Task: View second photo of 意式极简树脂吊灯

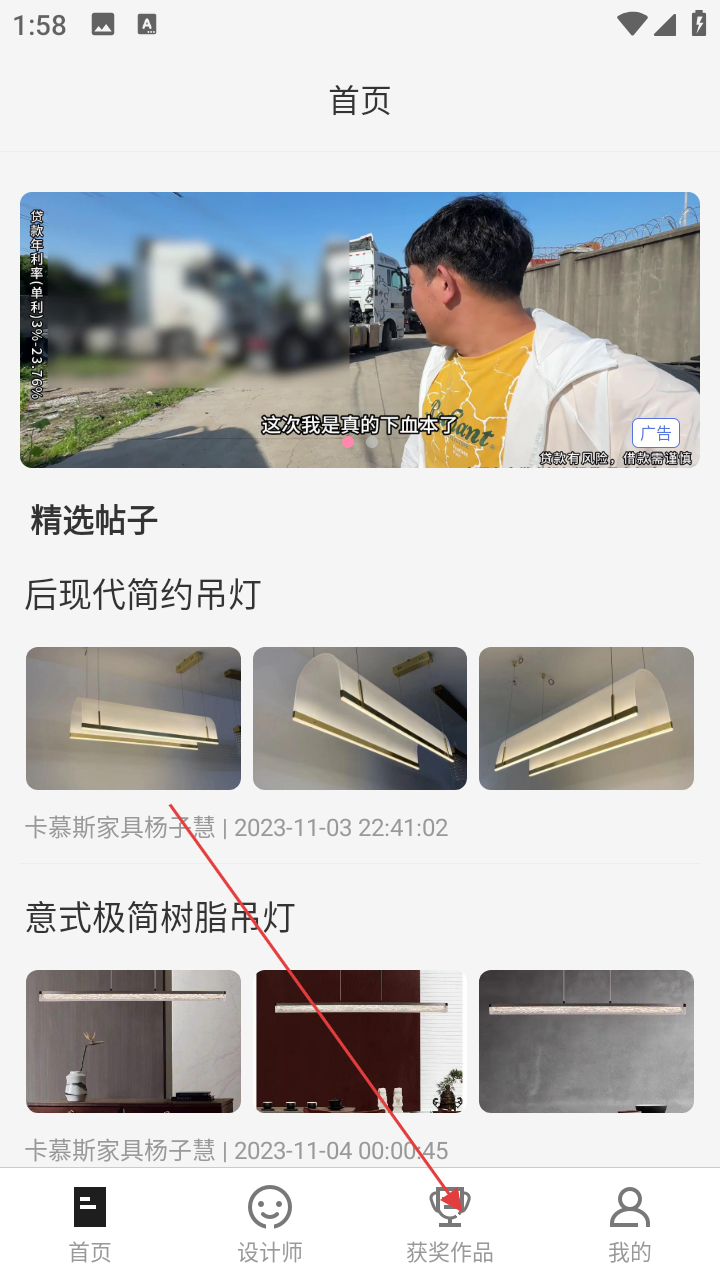Action: click(x=360, y=1041)
